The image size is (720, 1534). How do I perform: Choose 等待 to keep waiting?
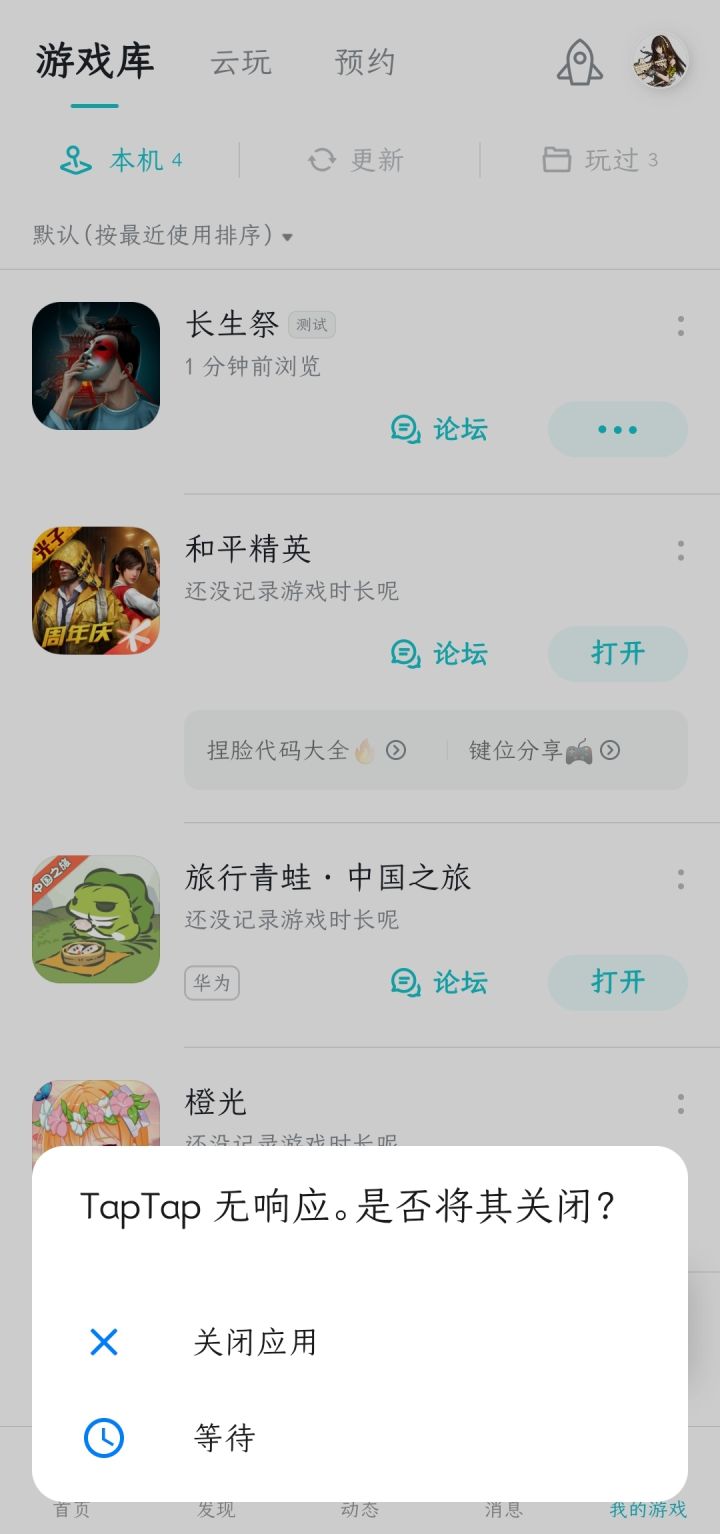222,1438
